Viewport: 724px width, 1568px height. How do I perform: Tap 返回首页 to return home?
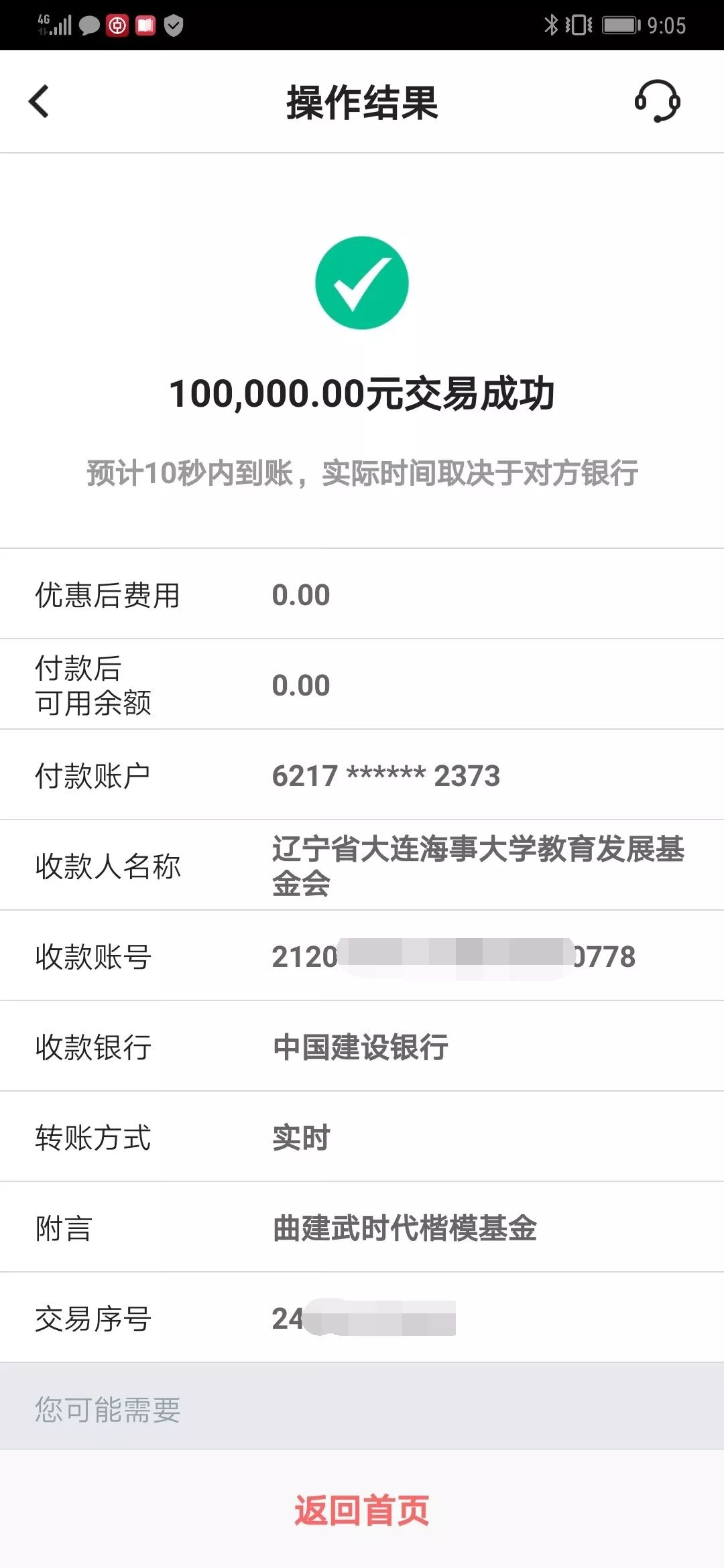point(362,1510)
